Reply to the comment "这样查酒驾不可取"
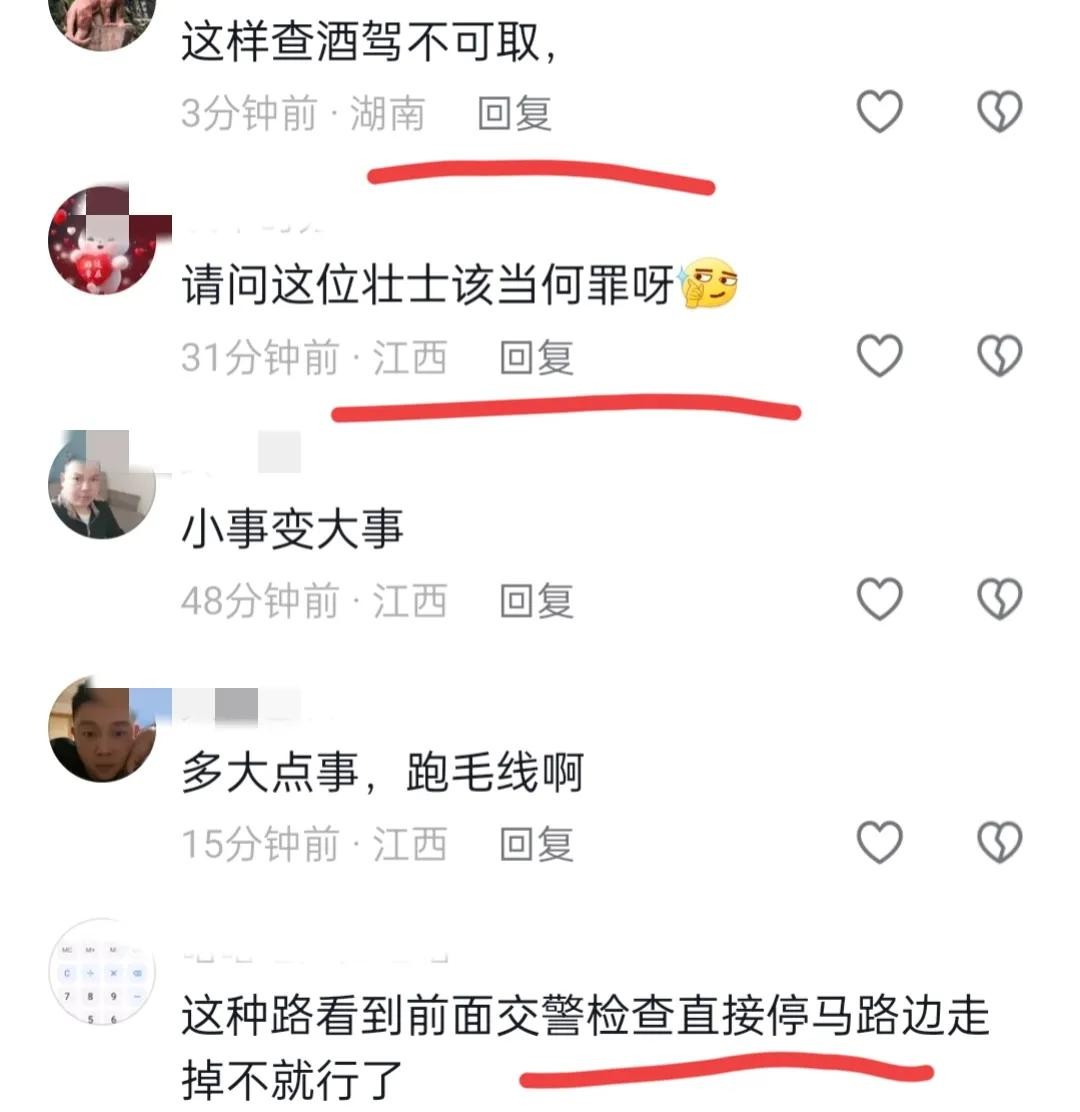 tap(514, 114)
